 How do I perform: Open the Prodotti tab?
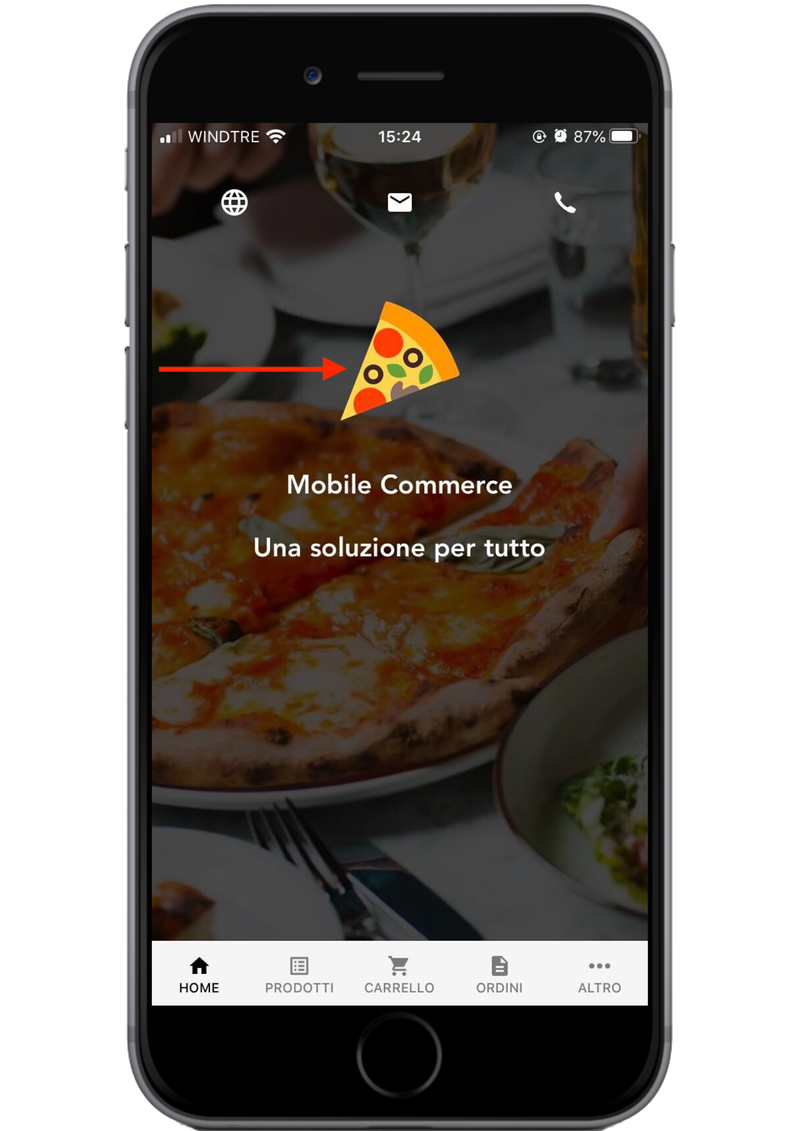pyautogui.click(x=299, y=975)
